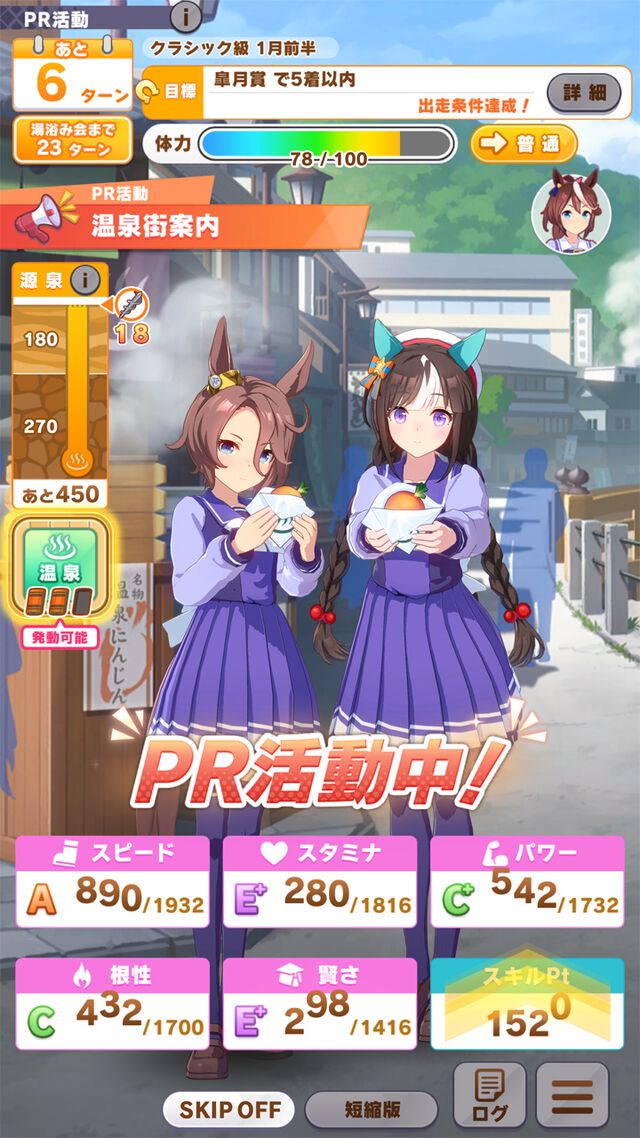Tap the 詳細 goal details button
Screen dimensions: 640x1138
point(584,92)
